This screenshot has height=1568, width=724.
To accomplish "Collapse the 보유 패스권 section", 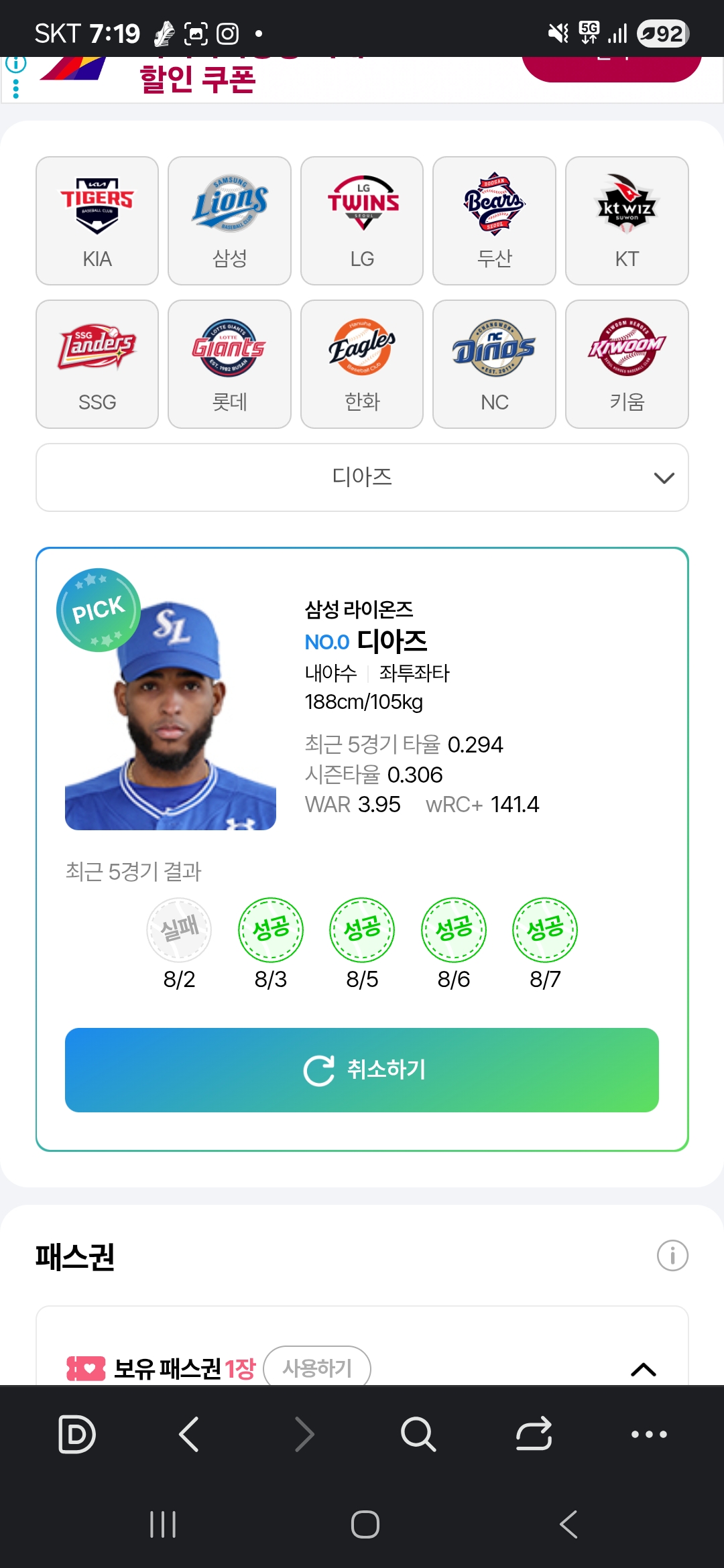I will (x=644, y=1369).
